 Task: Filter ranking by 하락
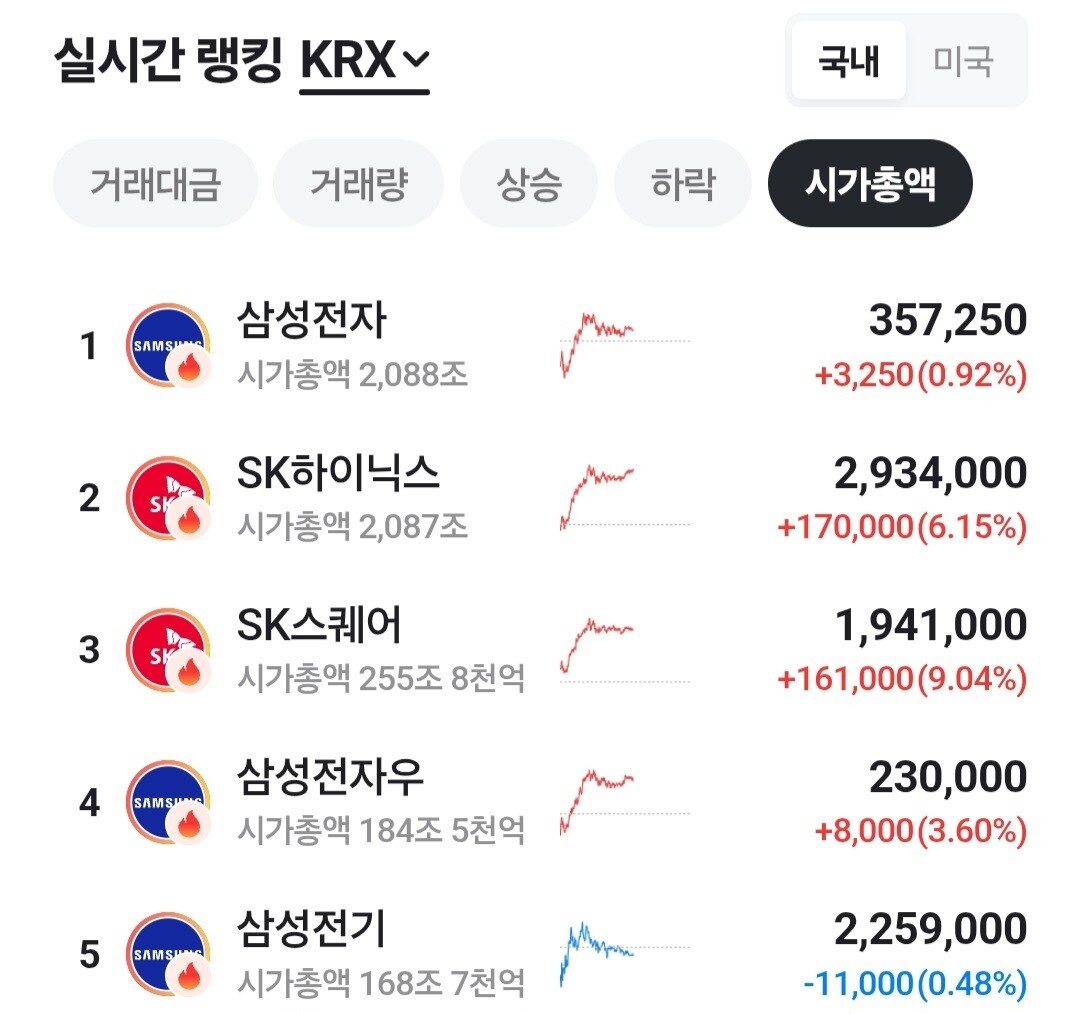pyautogui.click(x=683, y=183)
